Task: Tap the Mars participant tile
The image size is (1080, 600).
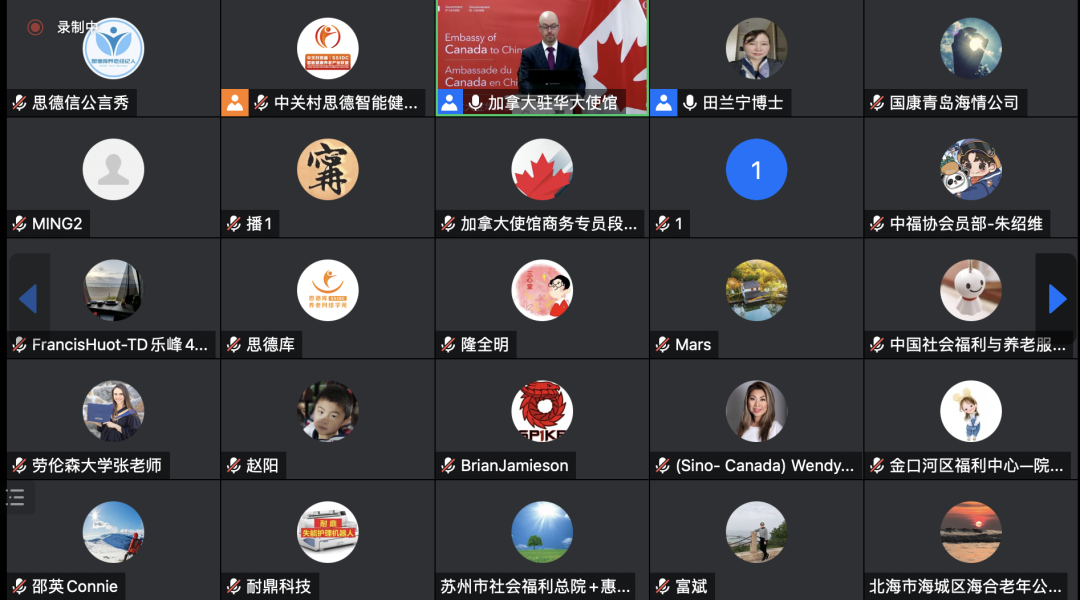Action: 756,298
